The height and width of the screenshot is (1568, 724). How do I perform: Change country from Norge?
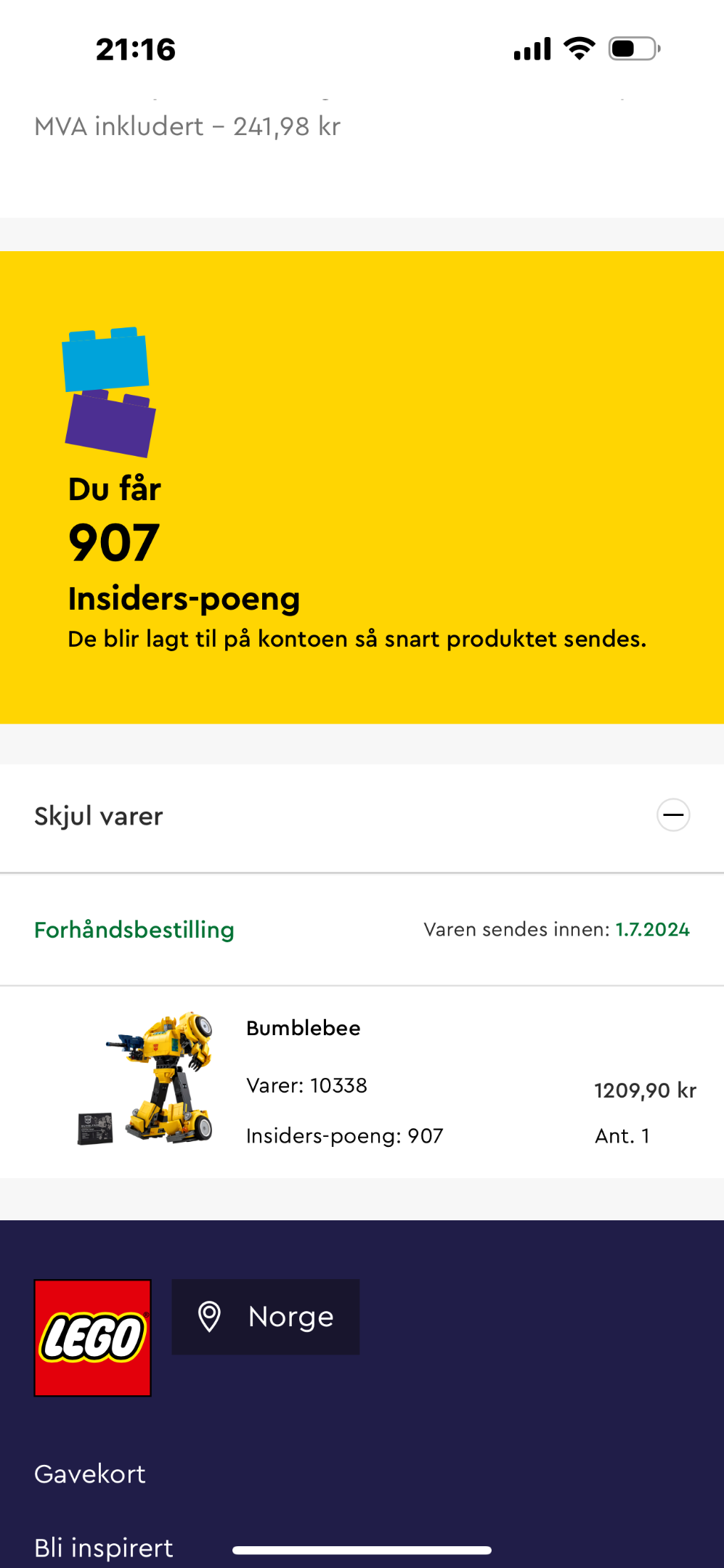click(x=266, y=1317)
